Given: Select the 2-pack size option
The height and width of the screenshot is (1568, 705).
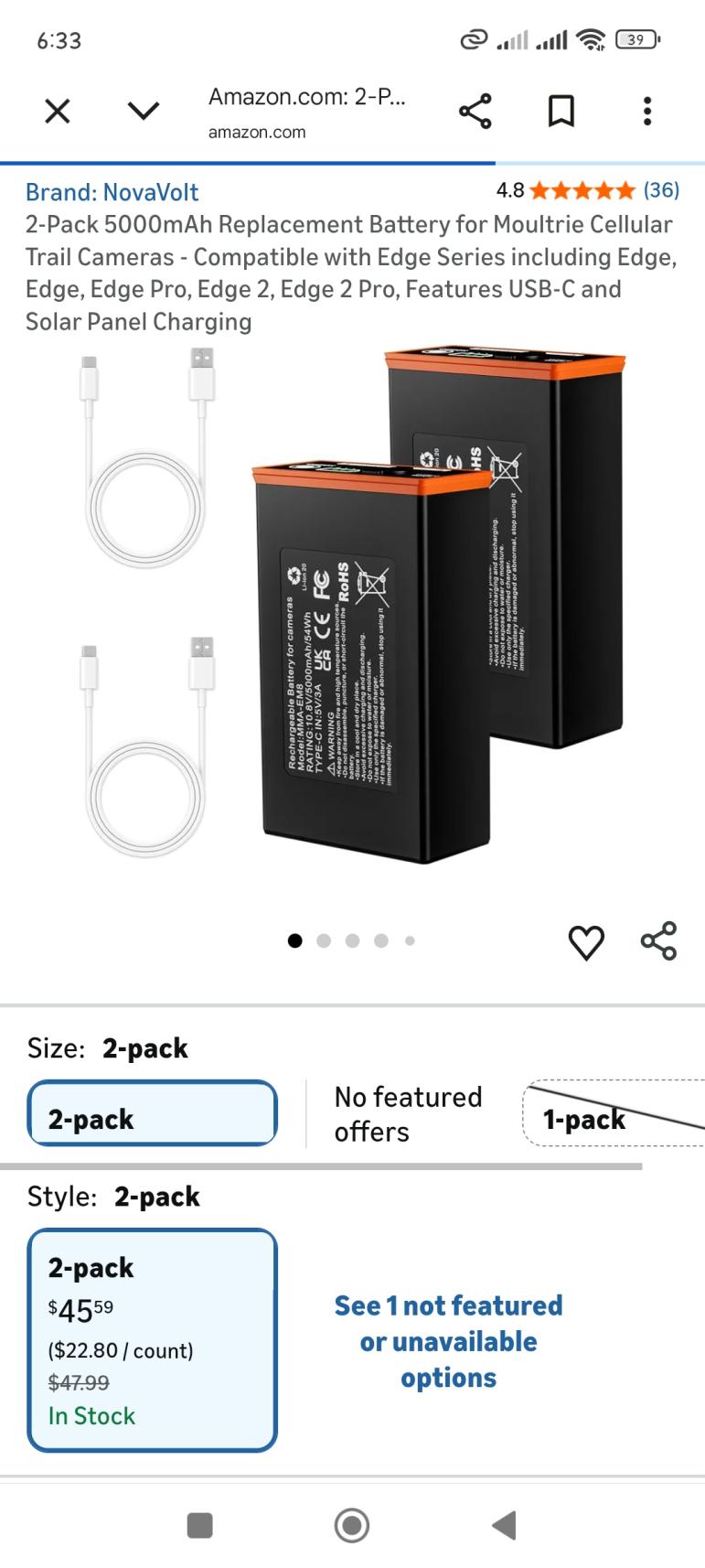Looking at the screenshot, I should [152, 1113].
